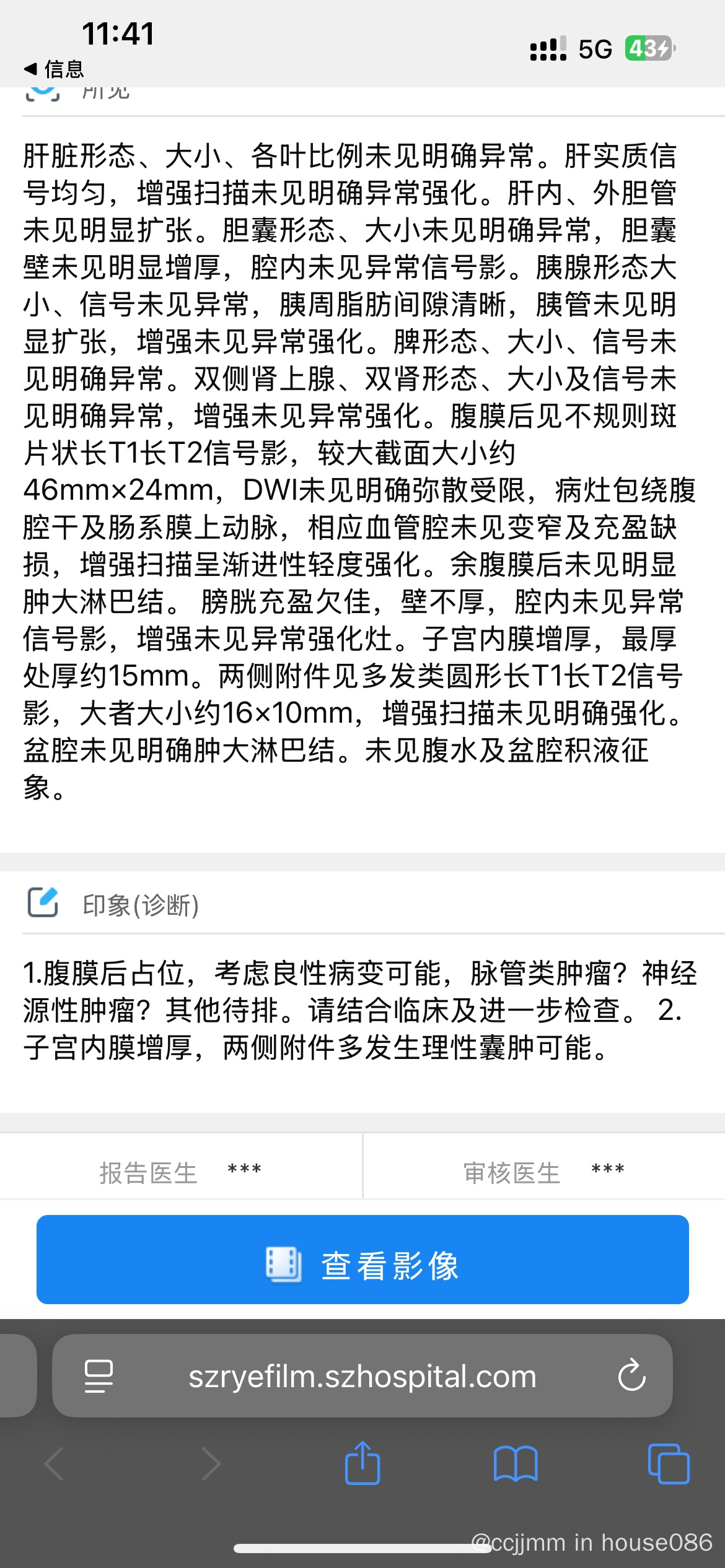725x1568 pixels.
Task: Open Safari bookmarks
Action: point(516,1464)
